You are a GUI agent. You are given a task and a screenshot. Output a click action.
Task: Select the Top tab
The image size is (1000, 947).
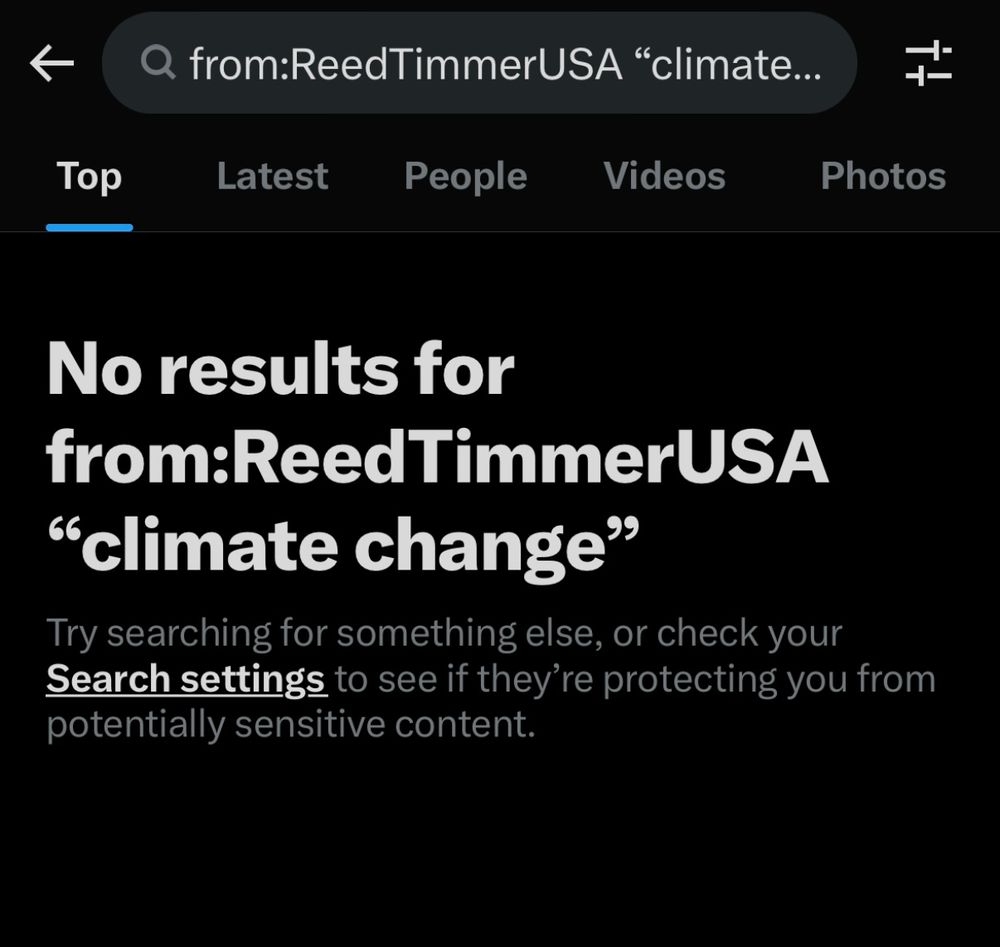[x=89, y=177]
